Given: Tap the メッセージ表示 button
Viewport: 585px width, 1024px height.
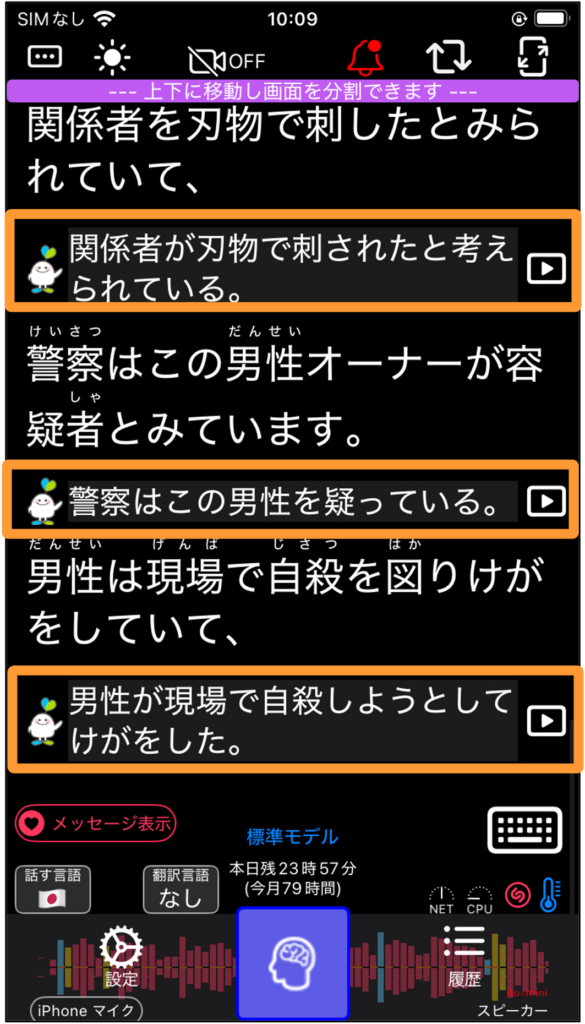Looking at the screenshot, I should tap(95, 824).
